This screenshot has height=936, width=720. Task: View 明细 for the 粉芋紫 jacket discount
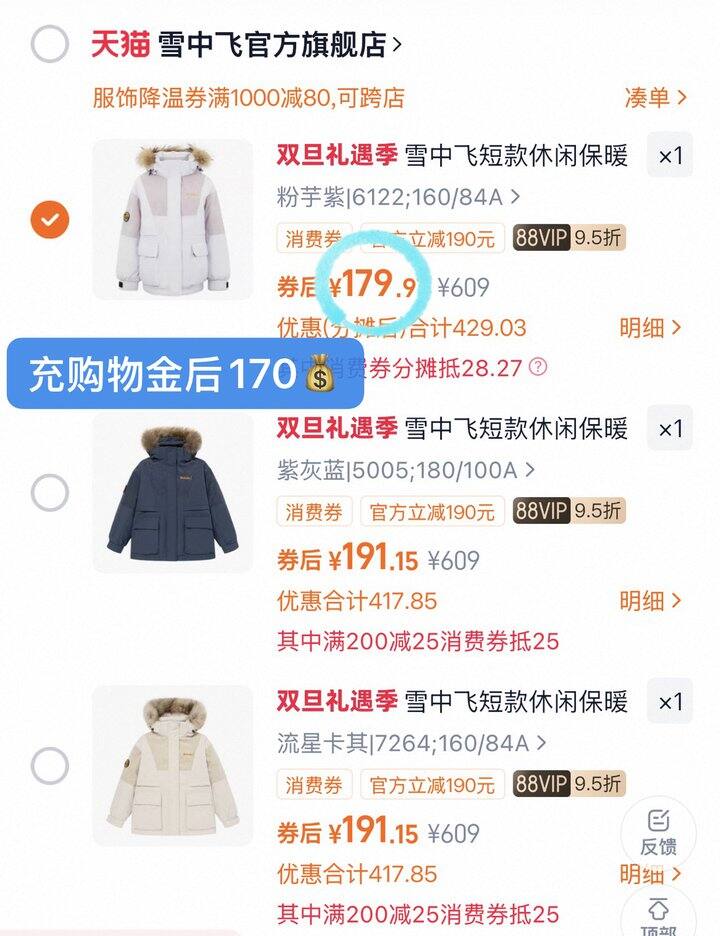point(652,328)
